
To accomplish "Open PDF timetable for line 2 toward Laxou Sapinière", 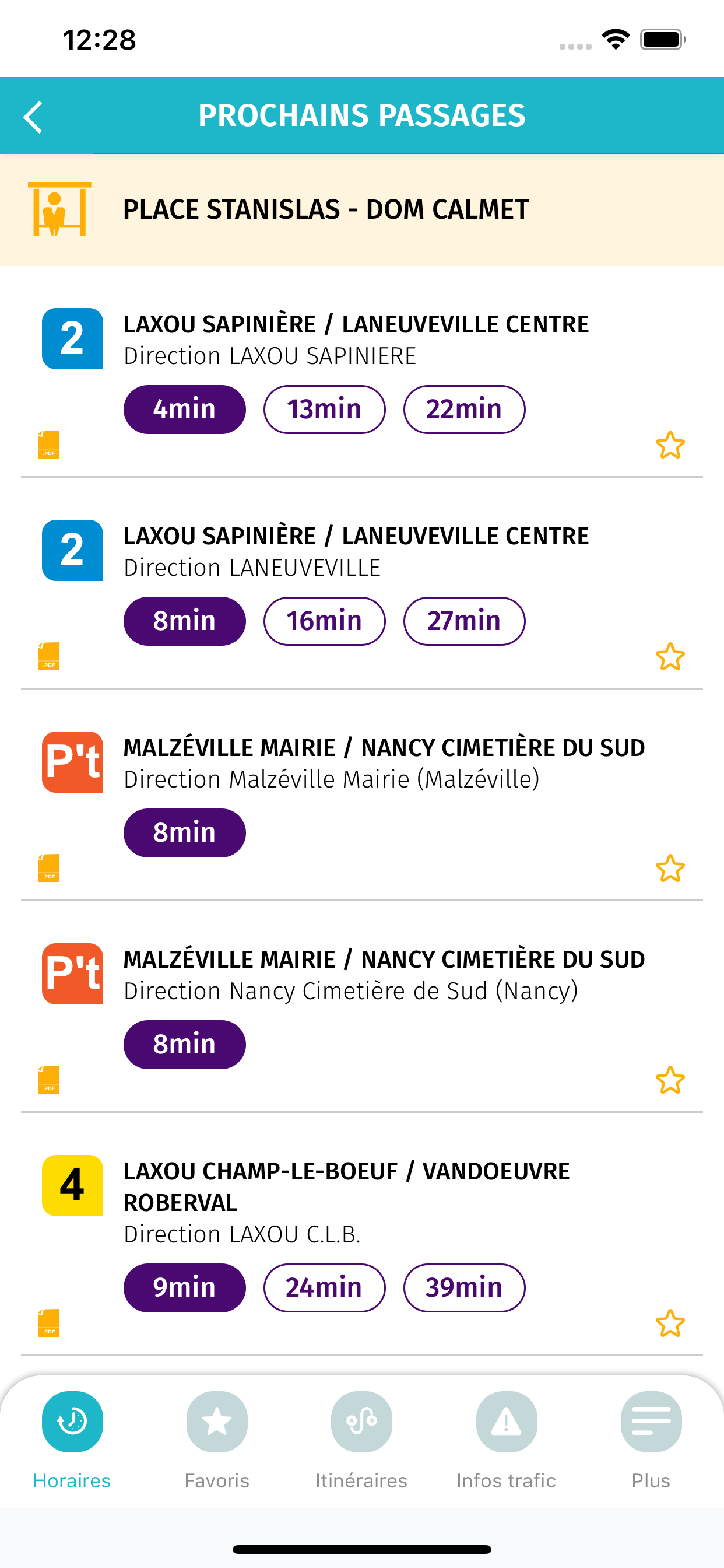I will click(48, 444).
